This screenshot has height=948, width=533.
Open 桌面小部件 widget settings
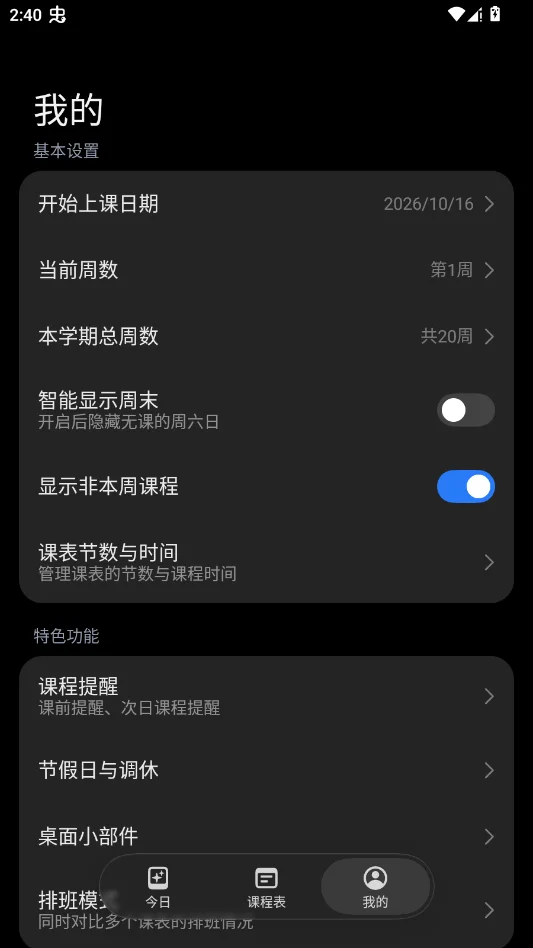point(266,837)
